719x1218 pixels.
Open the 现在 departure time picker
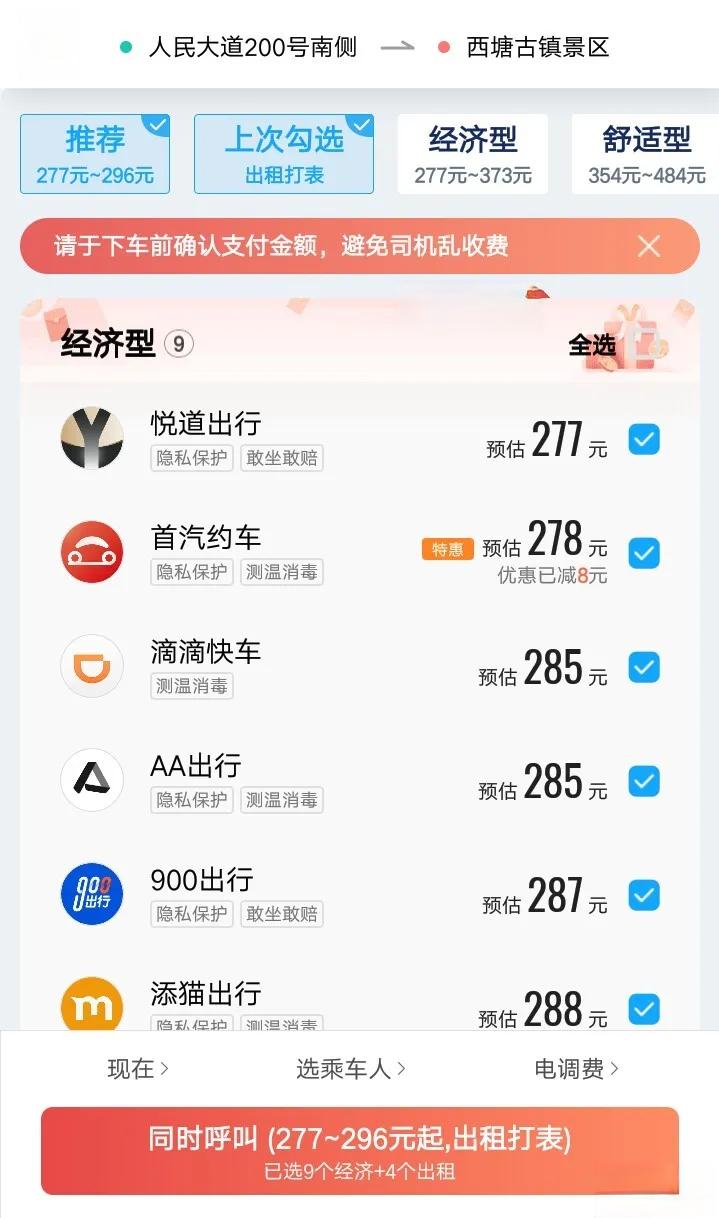tap(138, 1069)
